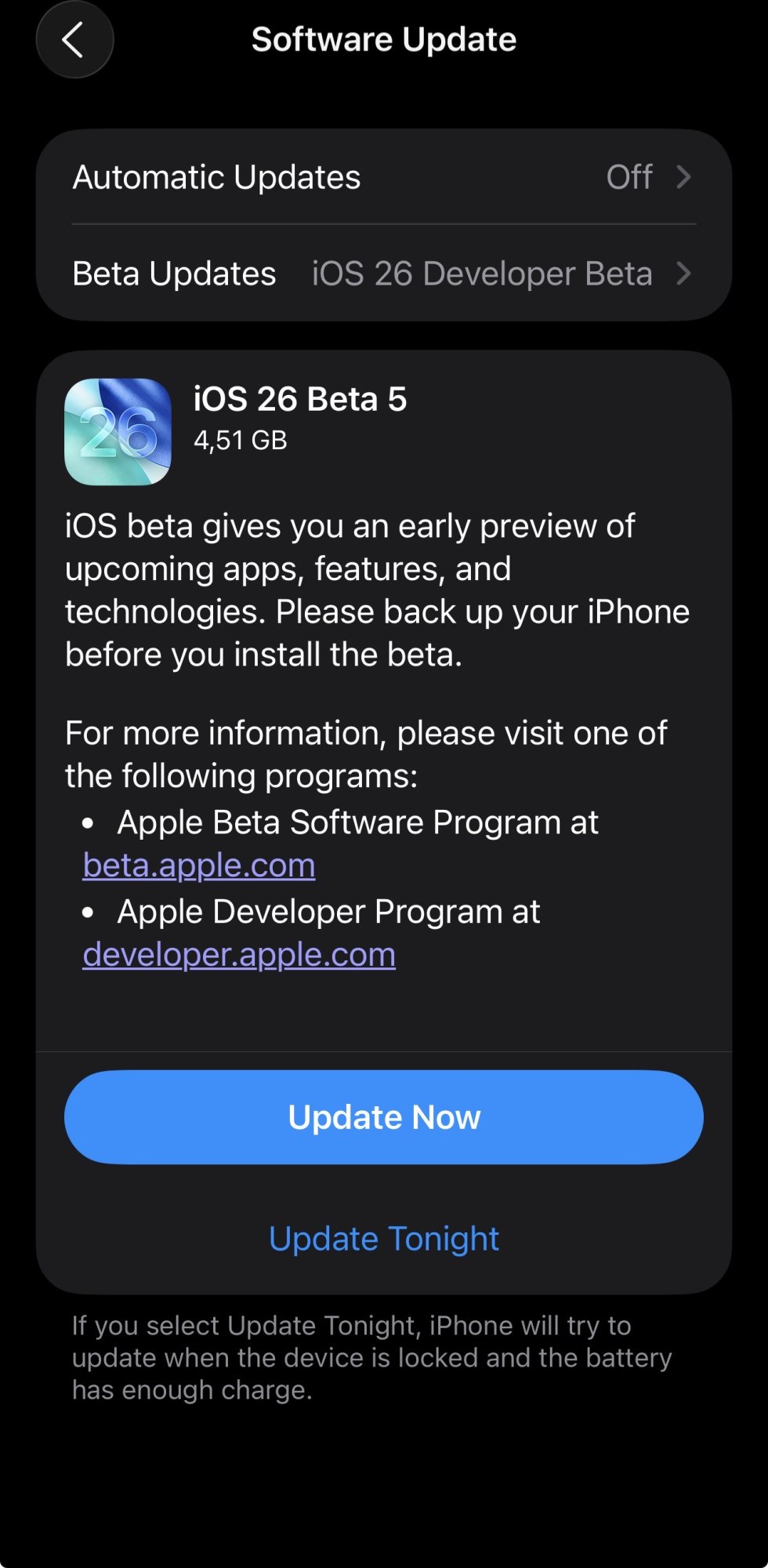This screenshot has width=768, height=1568.
Task: Open the beta.apple.com link
Action: (199, 866)
